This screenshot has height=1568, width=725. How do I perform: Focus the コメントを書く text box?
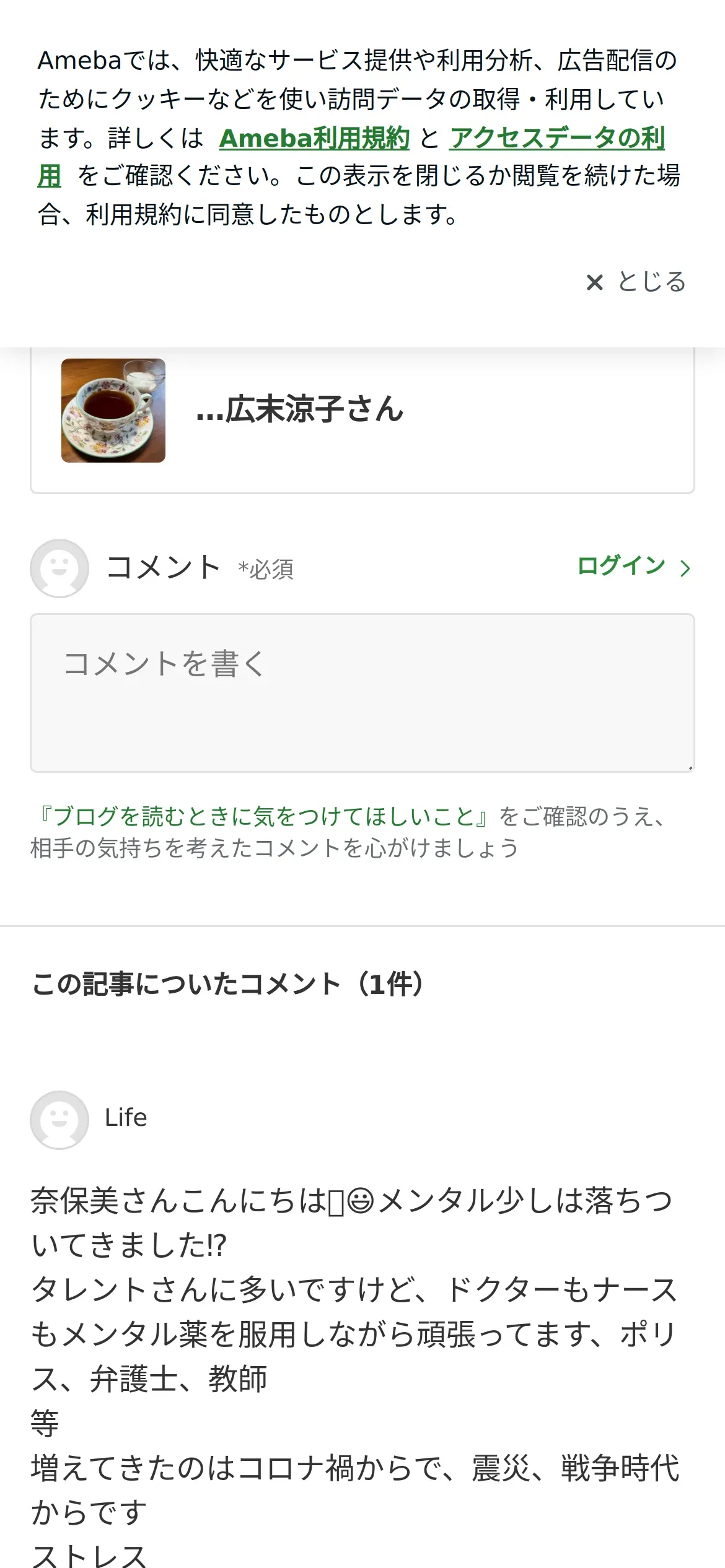tap(362, 692)
